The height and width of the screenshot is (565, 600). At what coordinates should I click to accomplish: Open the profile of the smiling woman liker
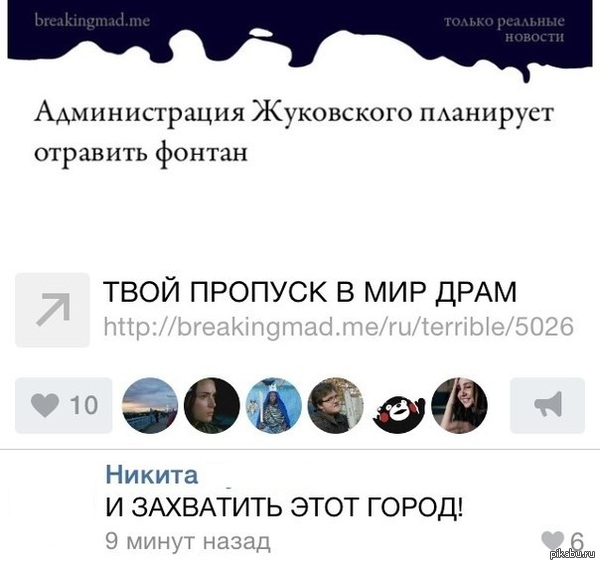click(459, 405)
